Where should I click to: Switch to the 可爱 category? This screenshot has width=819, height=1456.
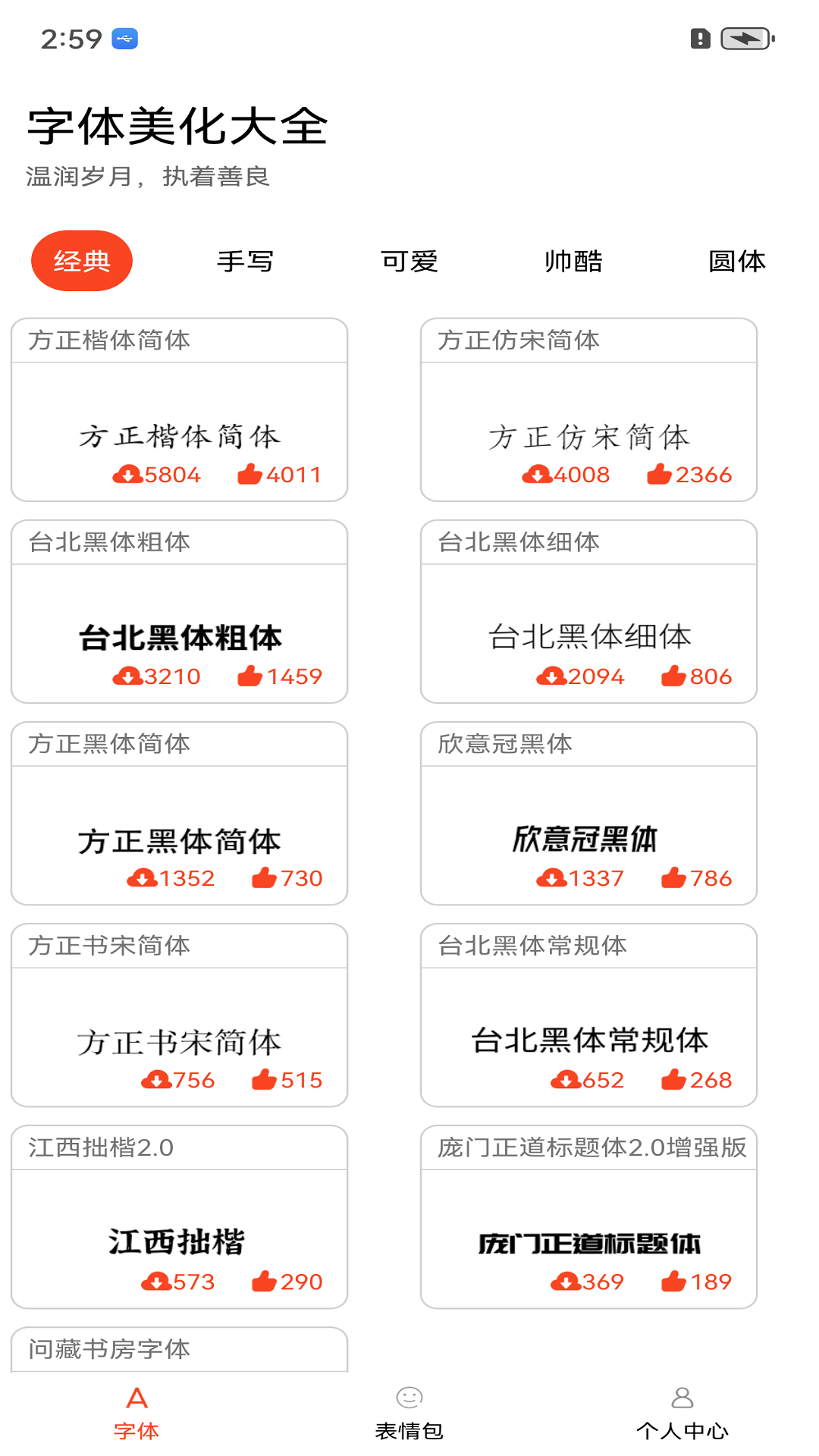(x=409, y=261)
